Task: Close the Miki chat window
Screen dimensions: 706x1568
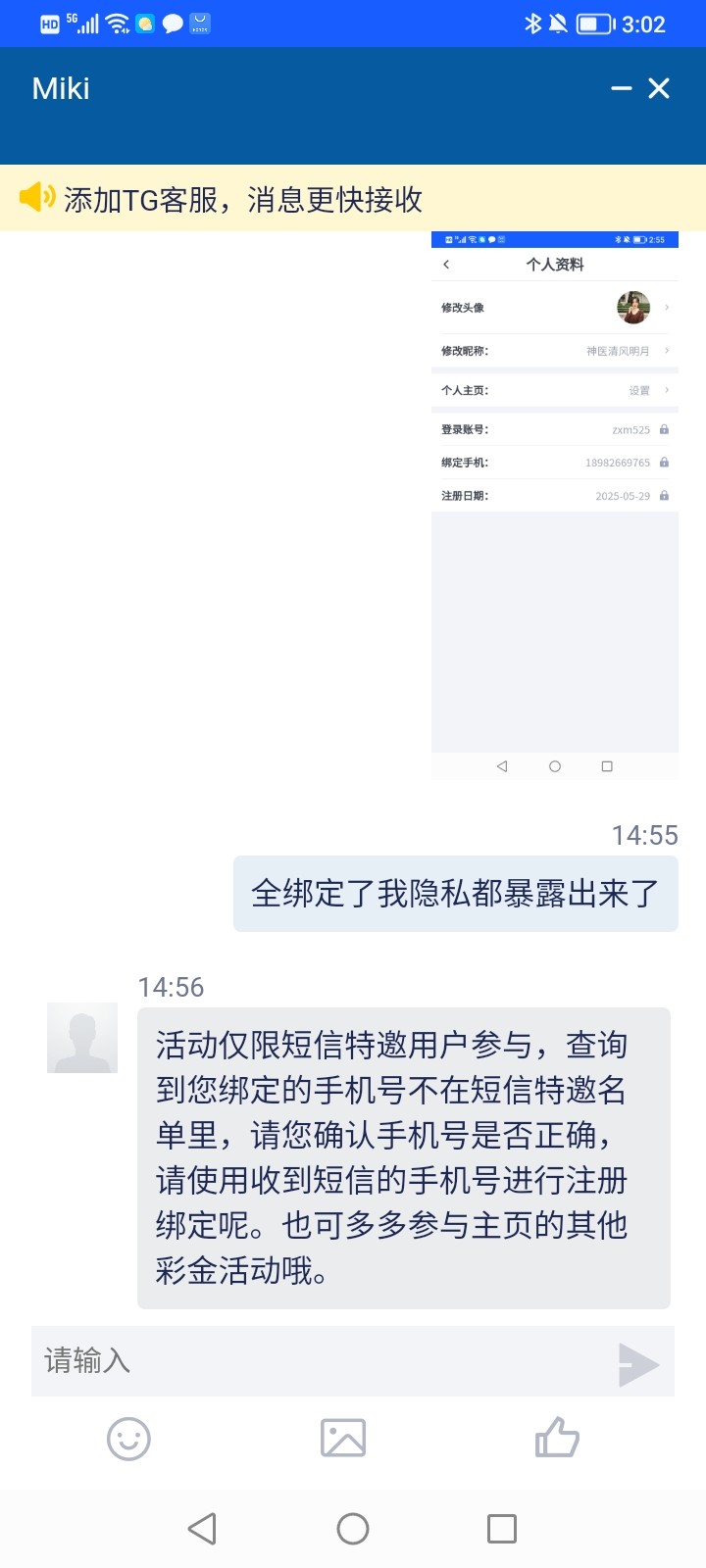Action: click(659, 88)
